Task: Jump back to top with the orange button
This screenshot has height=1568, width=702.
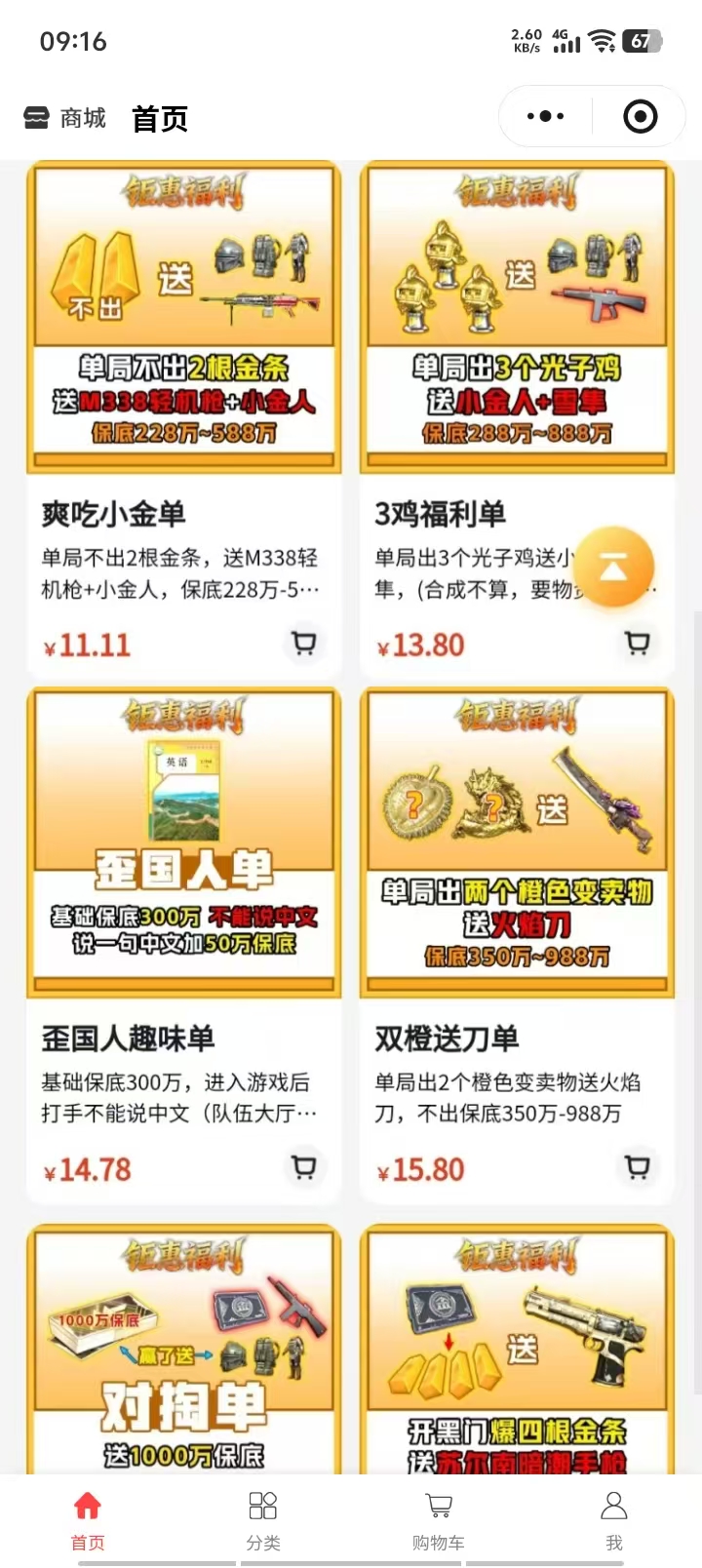Action: click(613, 567)
